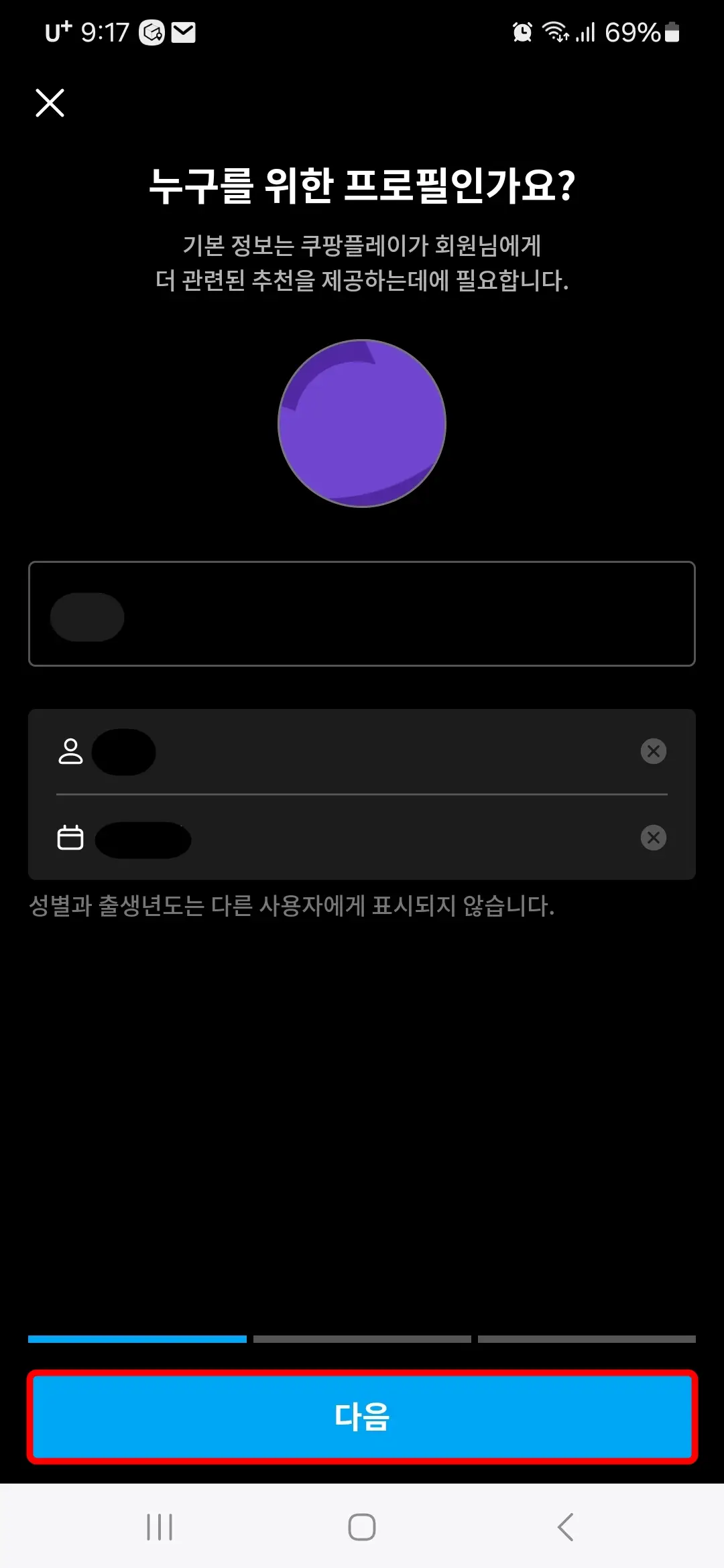Tap the 다음 button to continue

(x=362, y=1417)
